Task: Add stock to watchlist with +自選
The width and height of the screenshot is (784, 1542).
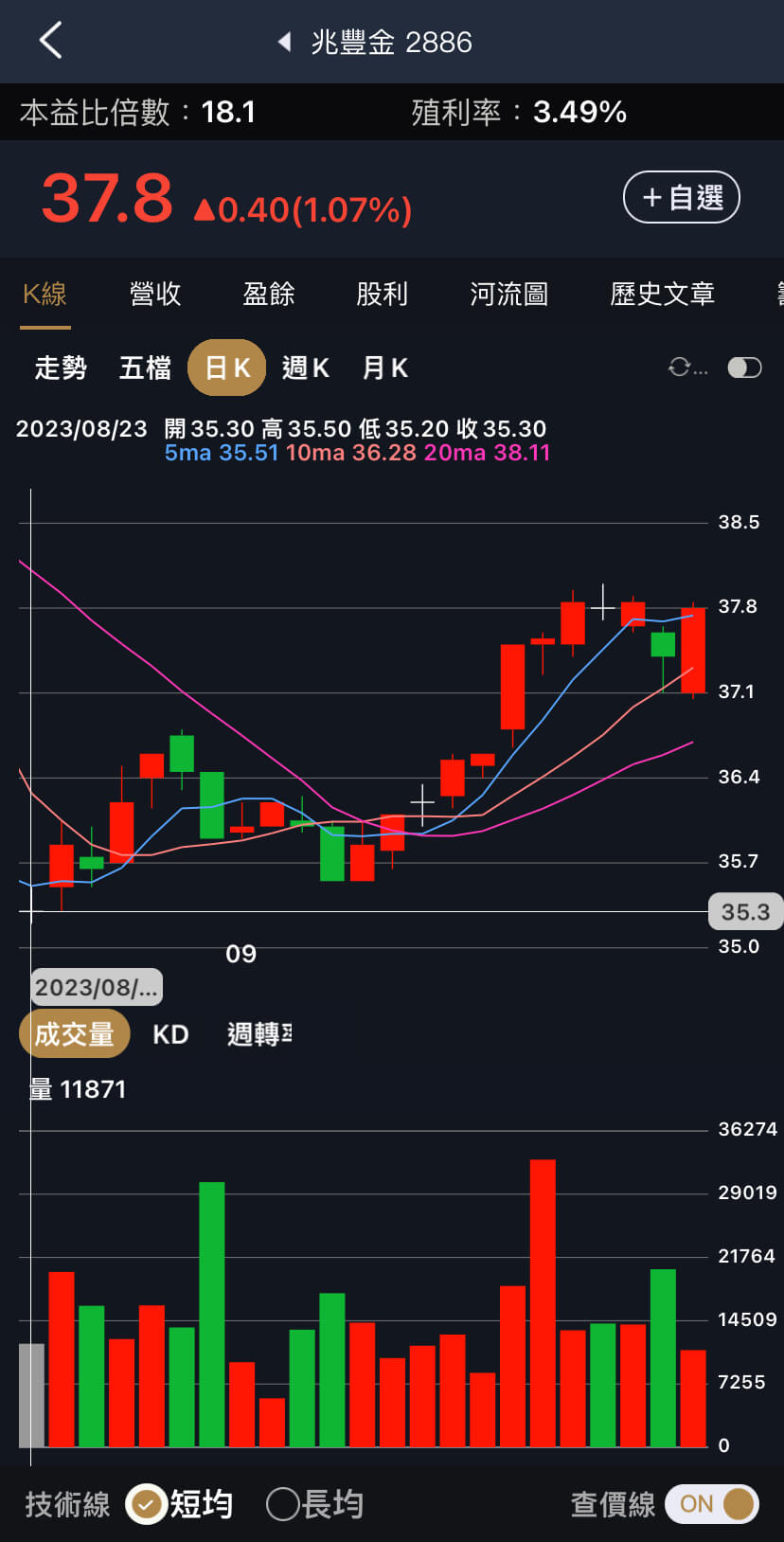Action: point(681,197)
